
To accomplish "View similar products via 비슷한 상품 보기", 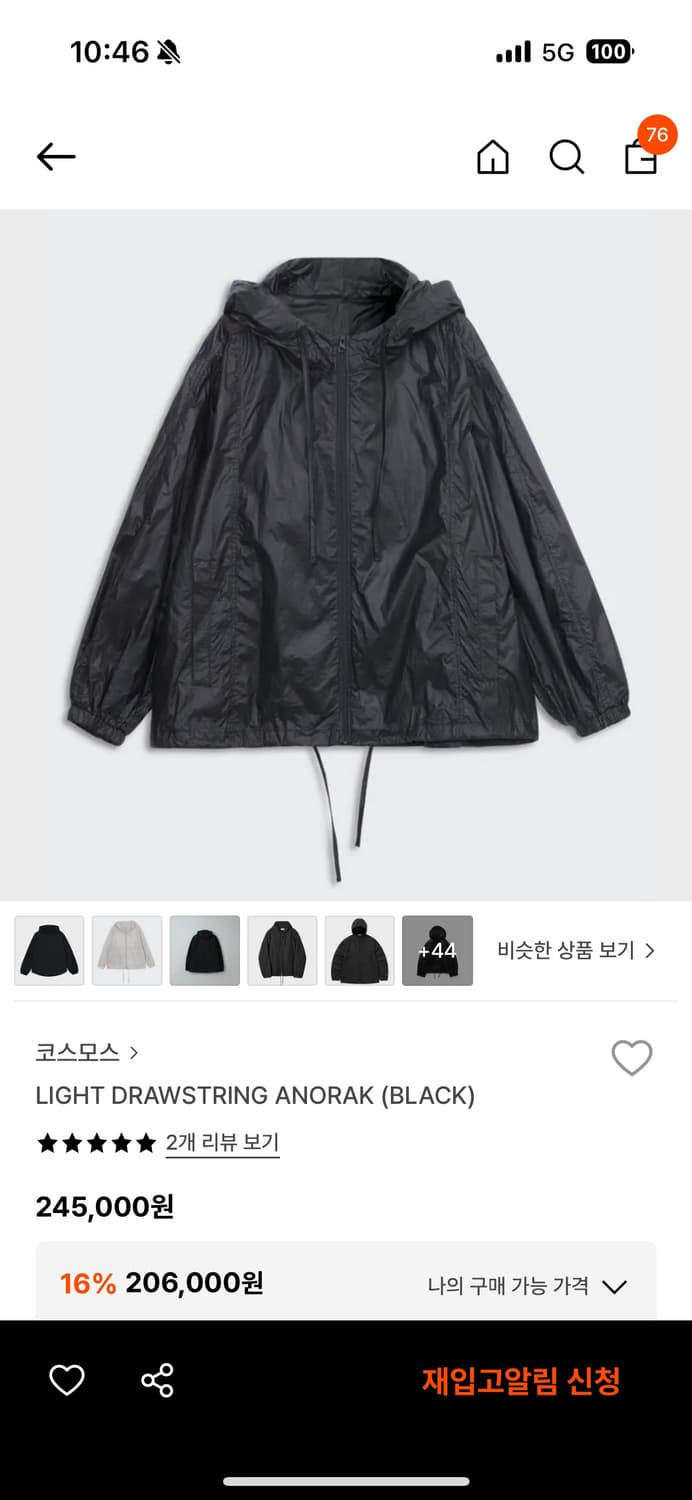I will [576, 951].
